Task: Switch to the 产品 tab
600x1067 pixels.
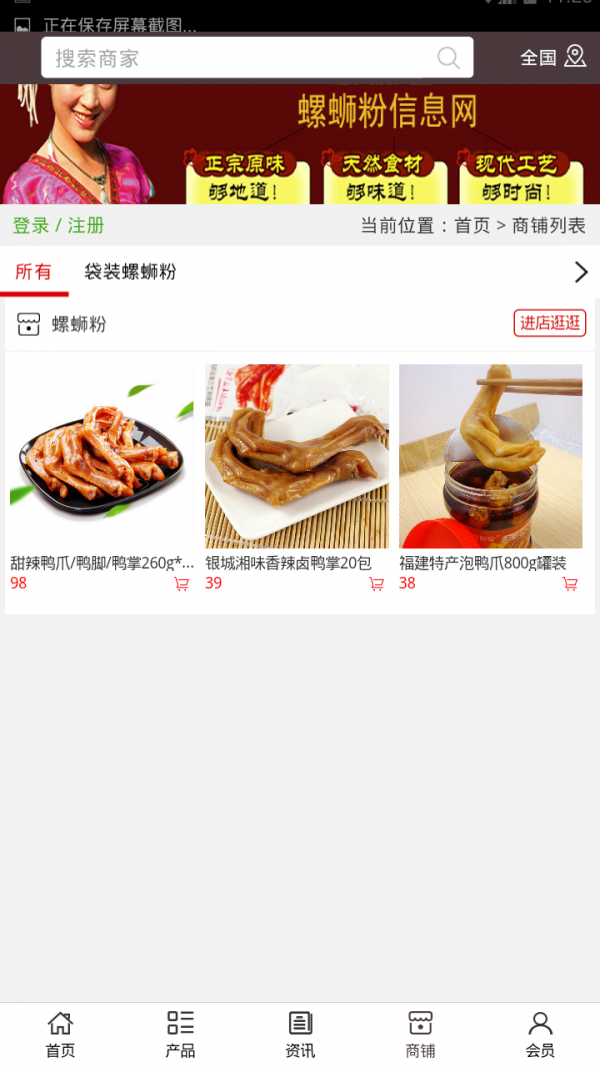Action: [180, 1034]
